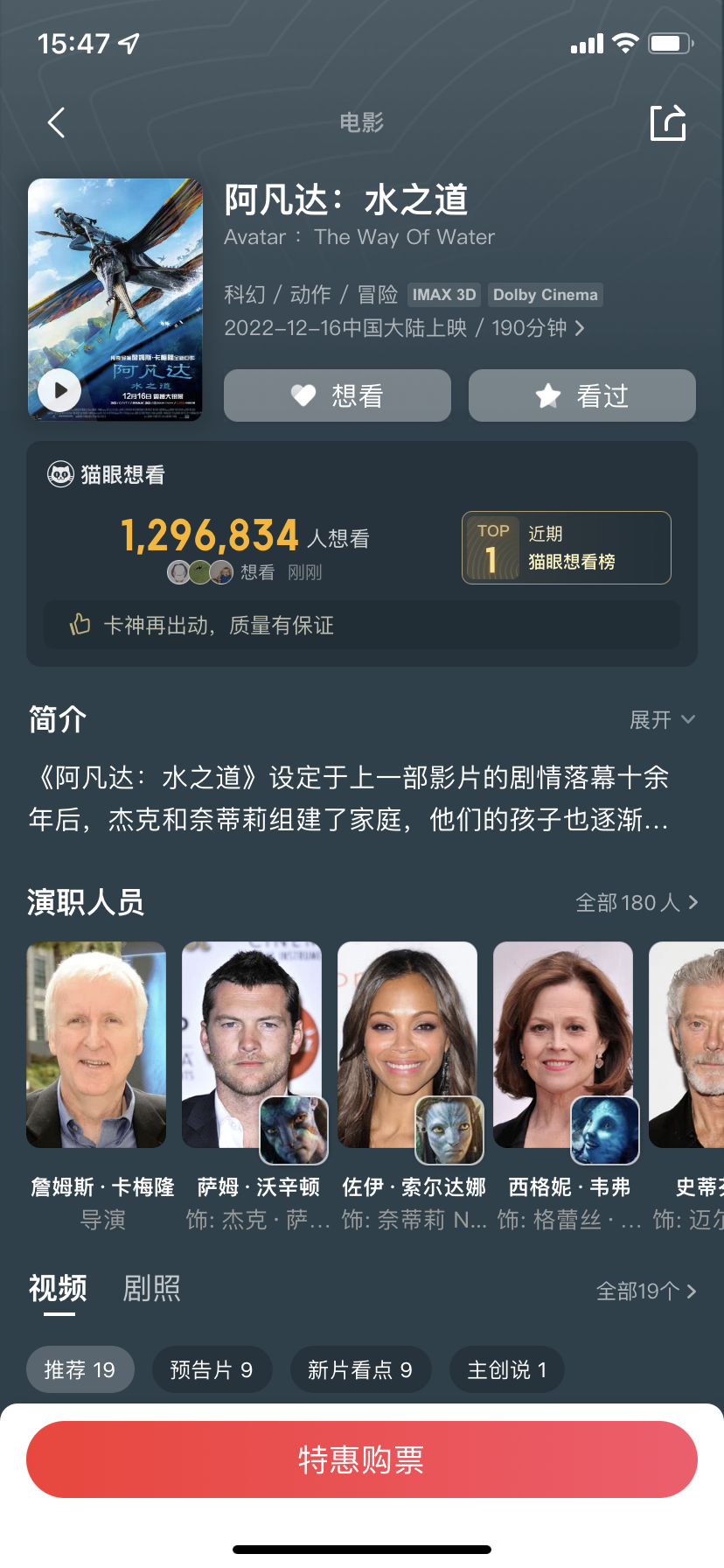This screenshot has width=724, height=1568.
Task: Open actor 萨姆·沃辛顿's profile
Action: (x=252, y=1045)
